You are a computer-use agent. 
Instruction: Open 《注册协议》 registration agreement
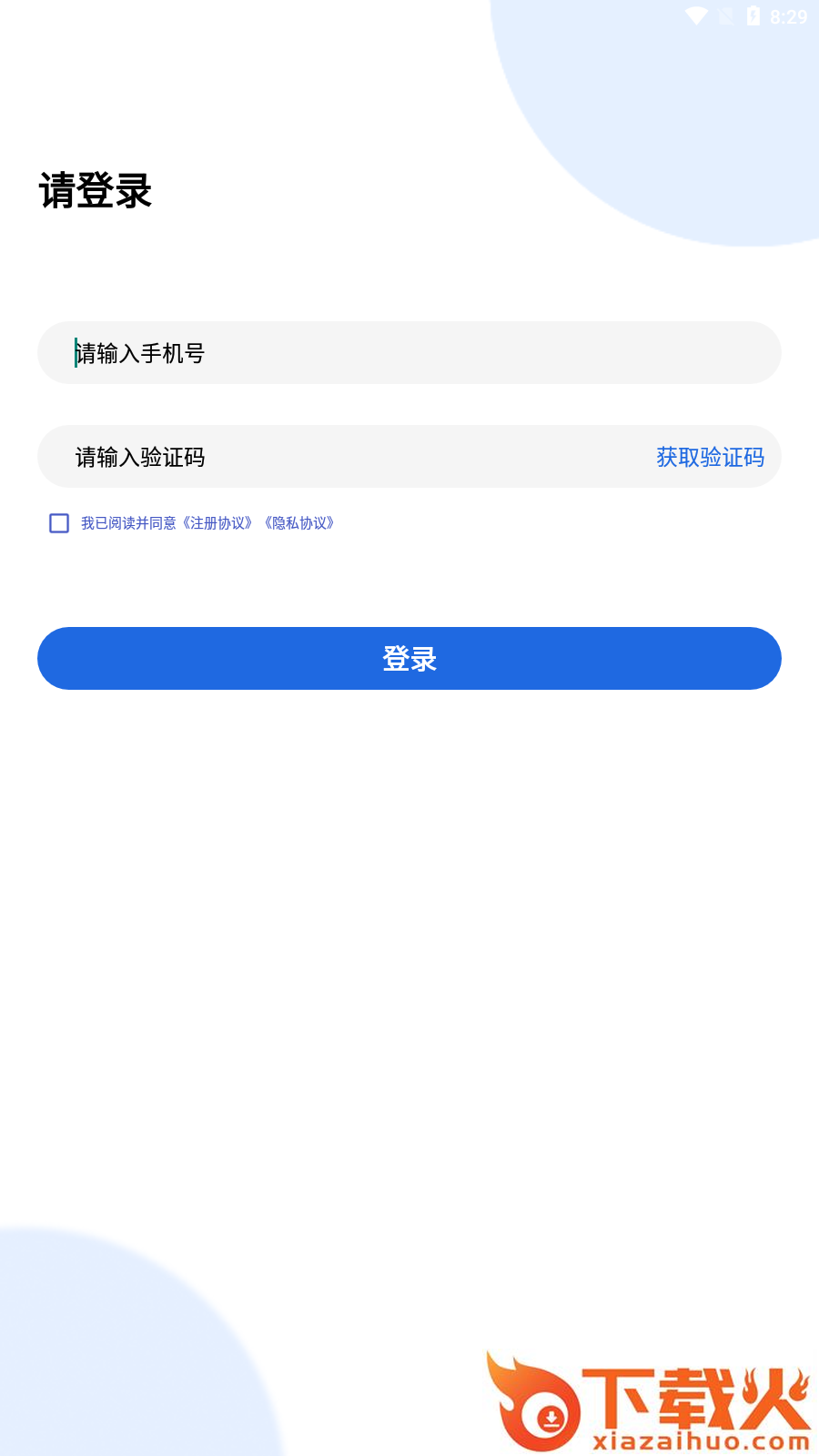coord(217,523)
